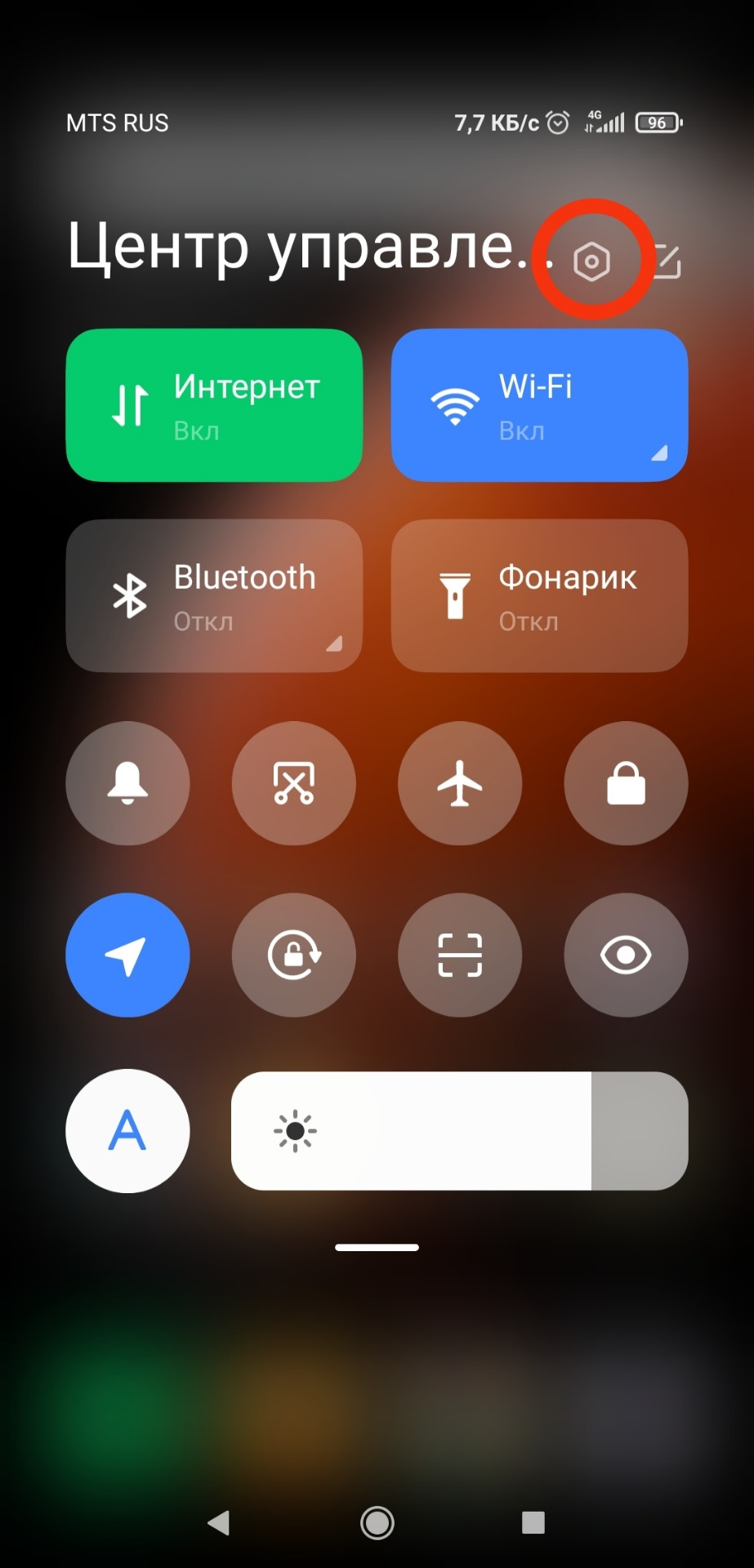
Task: Toggle the screen rotation lock
Action: 294,955
